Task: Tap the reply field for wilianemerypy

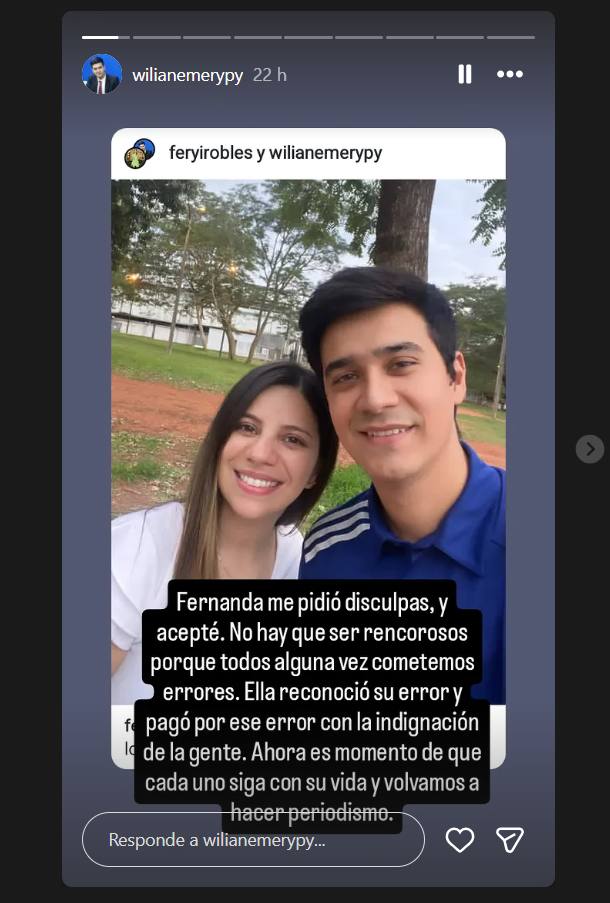Action: (x=253, y=840)
